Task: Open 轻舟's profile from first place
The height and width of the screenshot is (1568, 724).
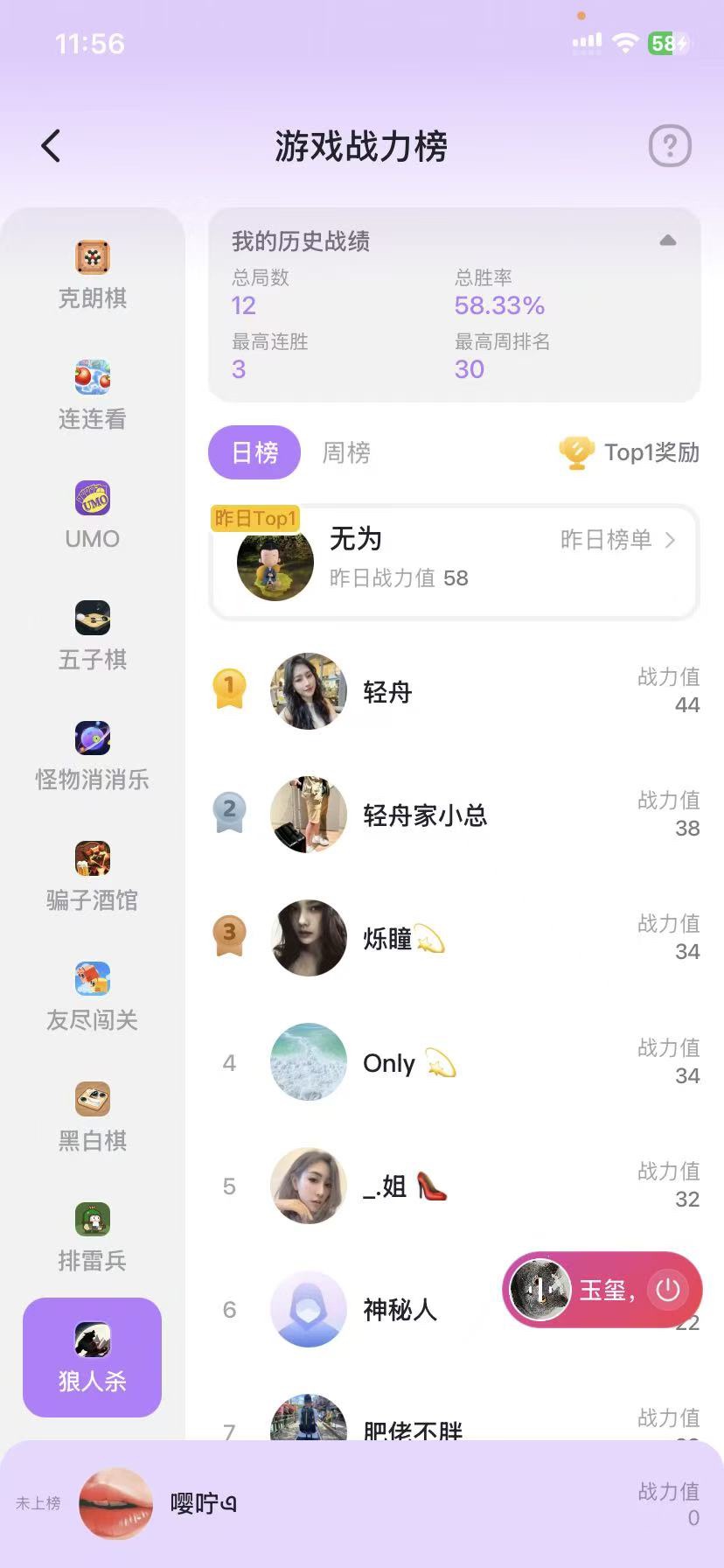Action: (309, 691)
